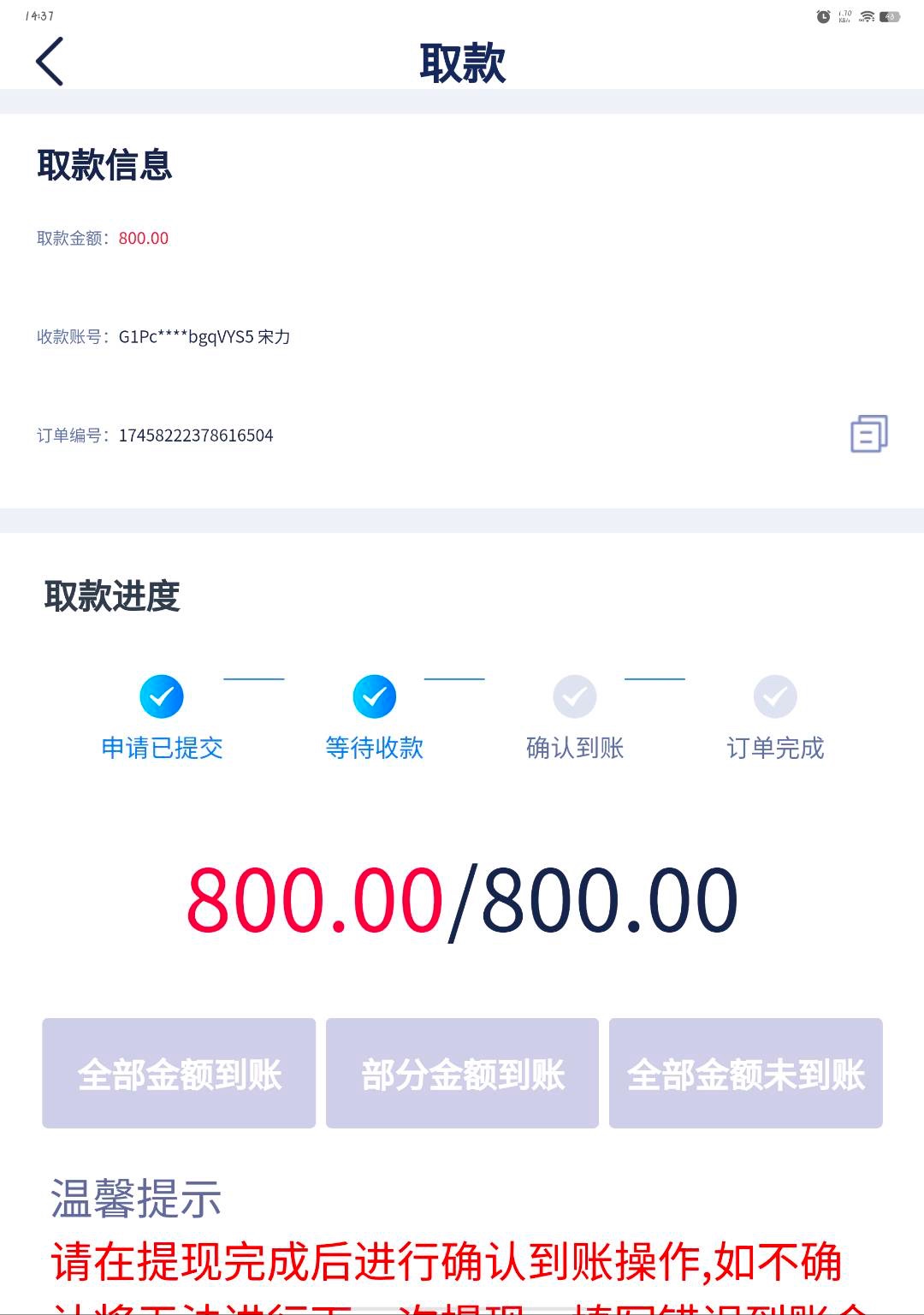
Task: Go back from the 取款 page
Action: (50, 62)
